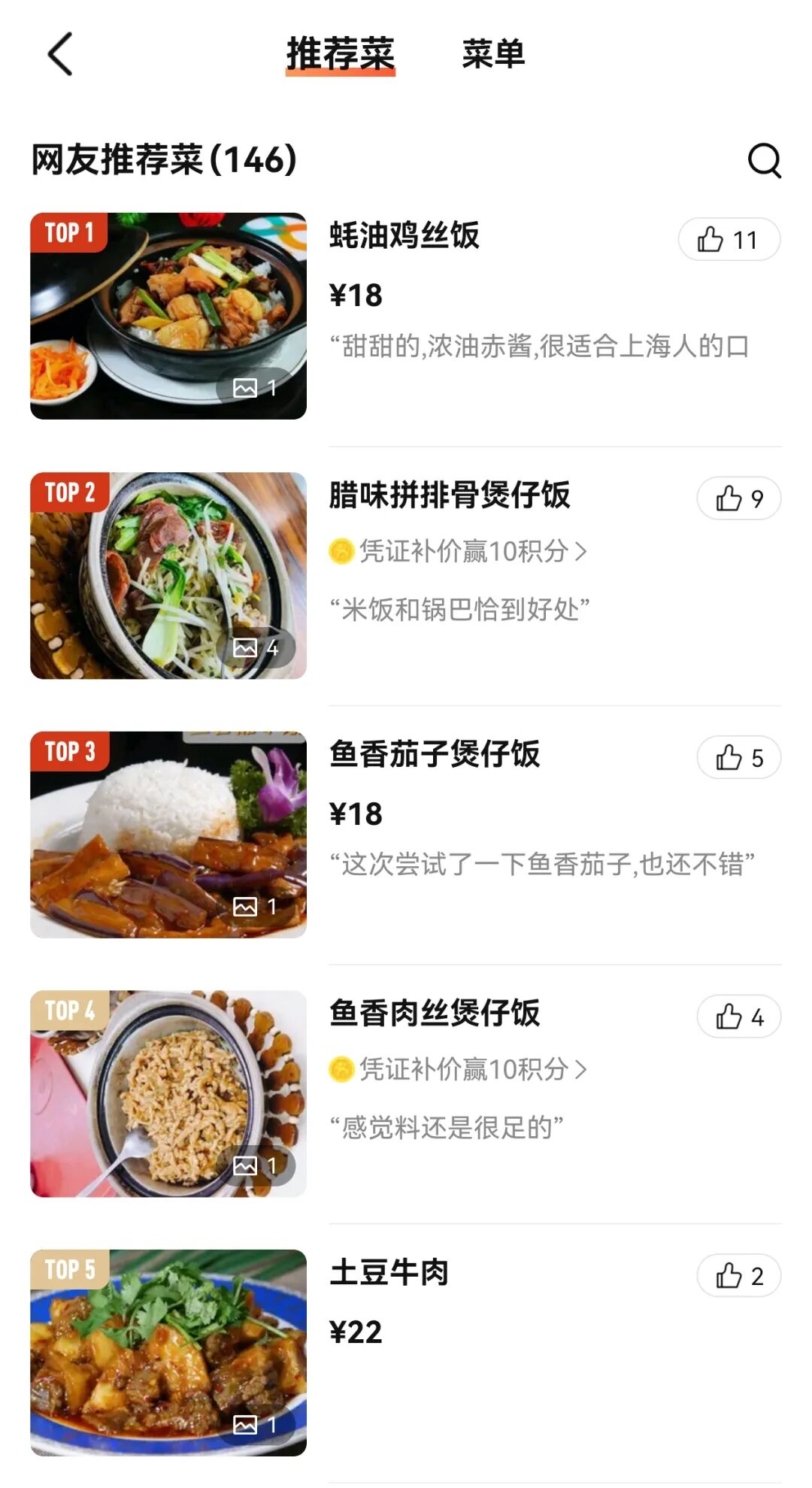Like the 土豆牛肉 dish
Screen dimensions: 812x1488
pyautogui.click(x=738, y=1276)
